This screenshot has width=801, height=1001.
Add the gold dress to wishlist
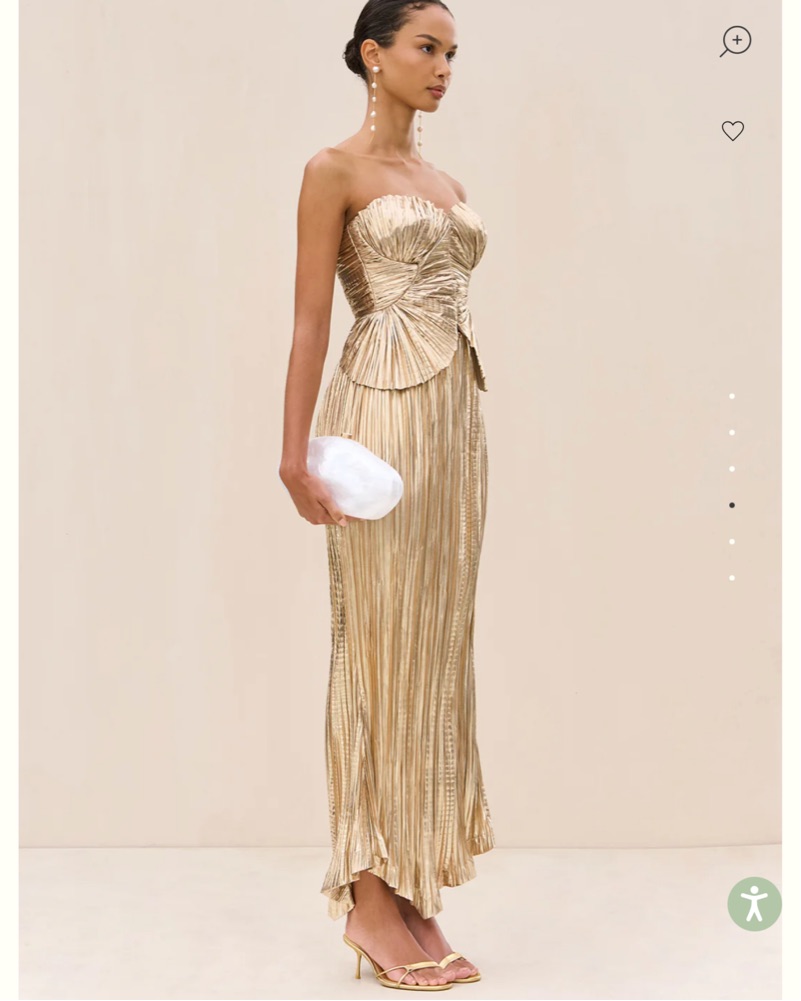pos(733,131)
